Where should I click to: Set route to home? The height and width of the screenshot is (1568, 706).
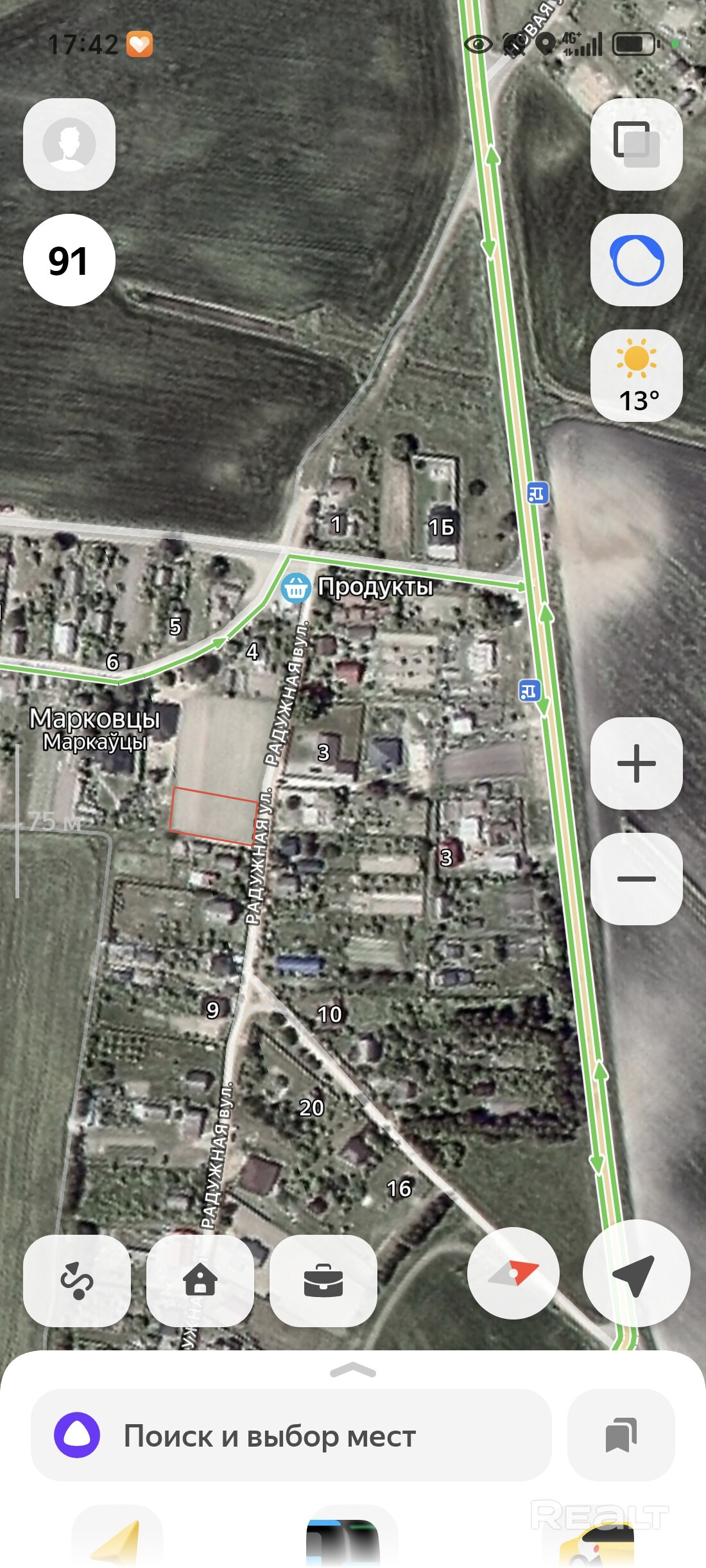point(200,1280)
